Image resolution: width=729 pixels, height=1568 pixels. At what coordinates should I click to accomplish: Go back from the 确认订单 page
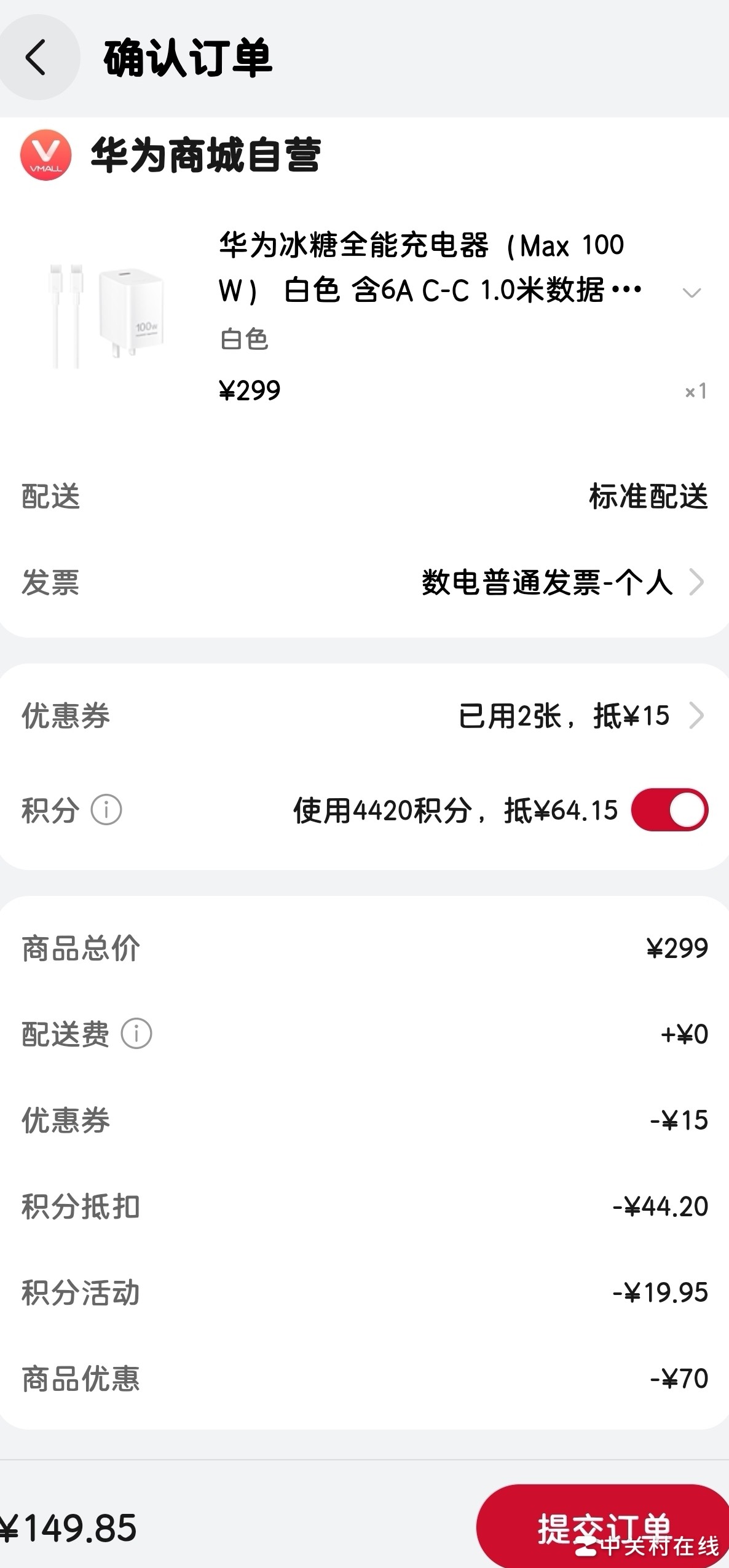coord(37,57)
